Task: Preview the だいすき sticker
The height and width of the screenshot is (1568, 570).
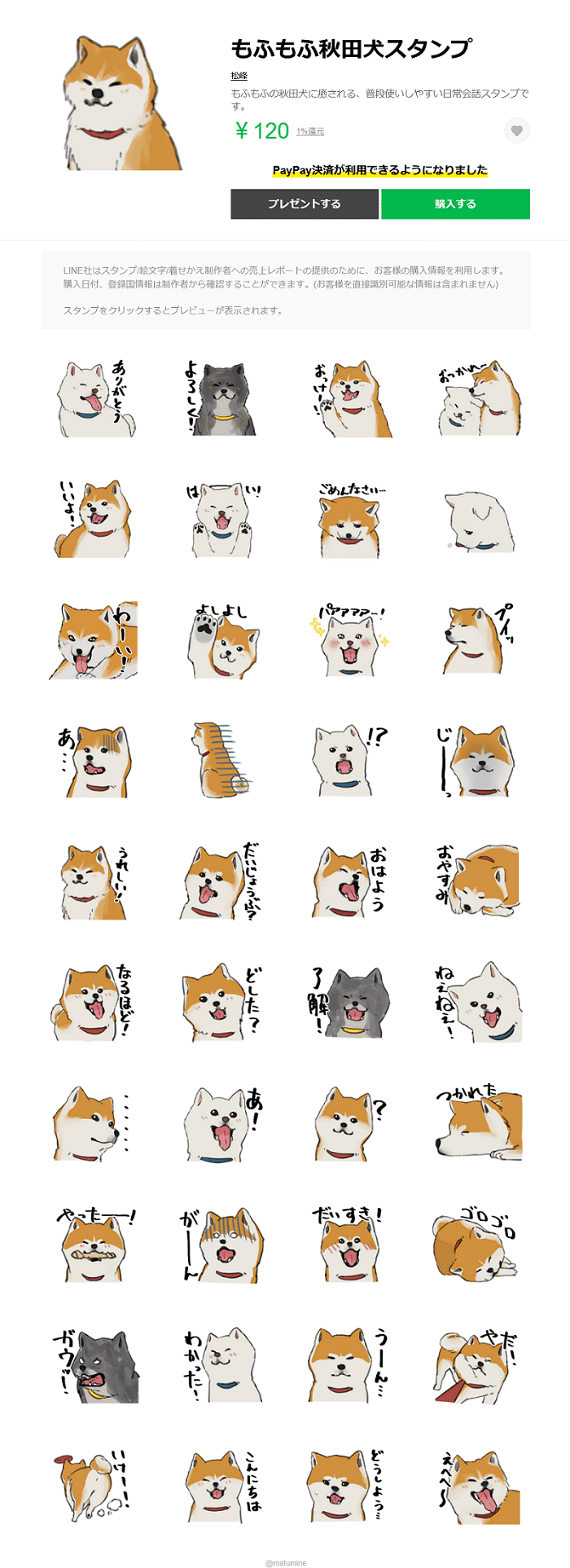Action: (x=350, y=1244)
